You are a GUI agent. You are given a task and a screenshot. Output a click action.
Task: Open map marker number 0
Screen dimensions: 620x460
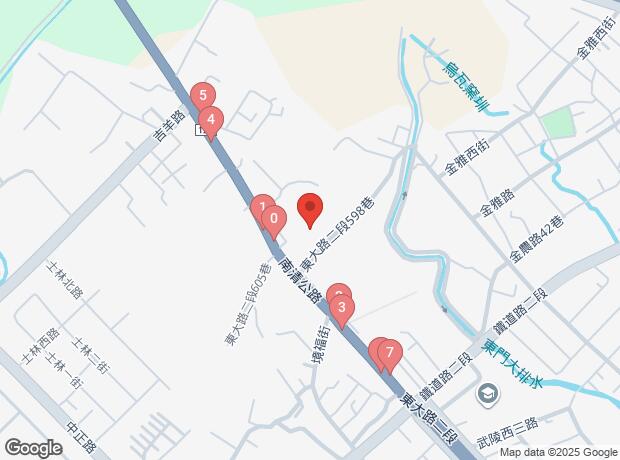click(274, 219)
